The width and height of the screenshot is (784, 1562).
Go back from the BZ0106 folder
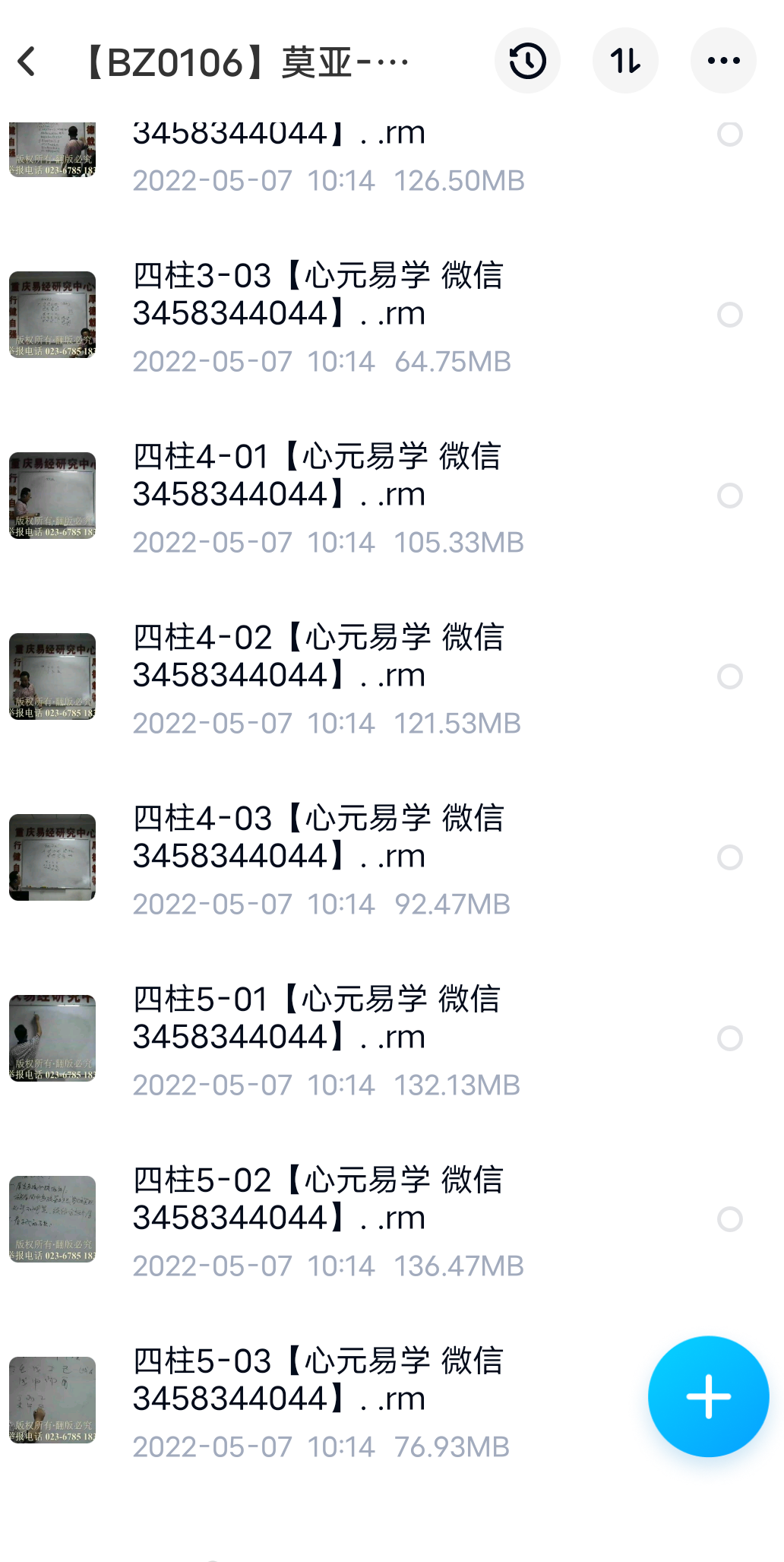click(28, 62)
